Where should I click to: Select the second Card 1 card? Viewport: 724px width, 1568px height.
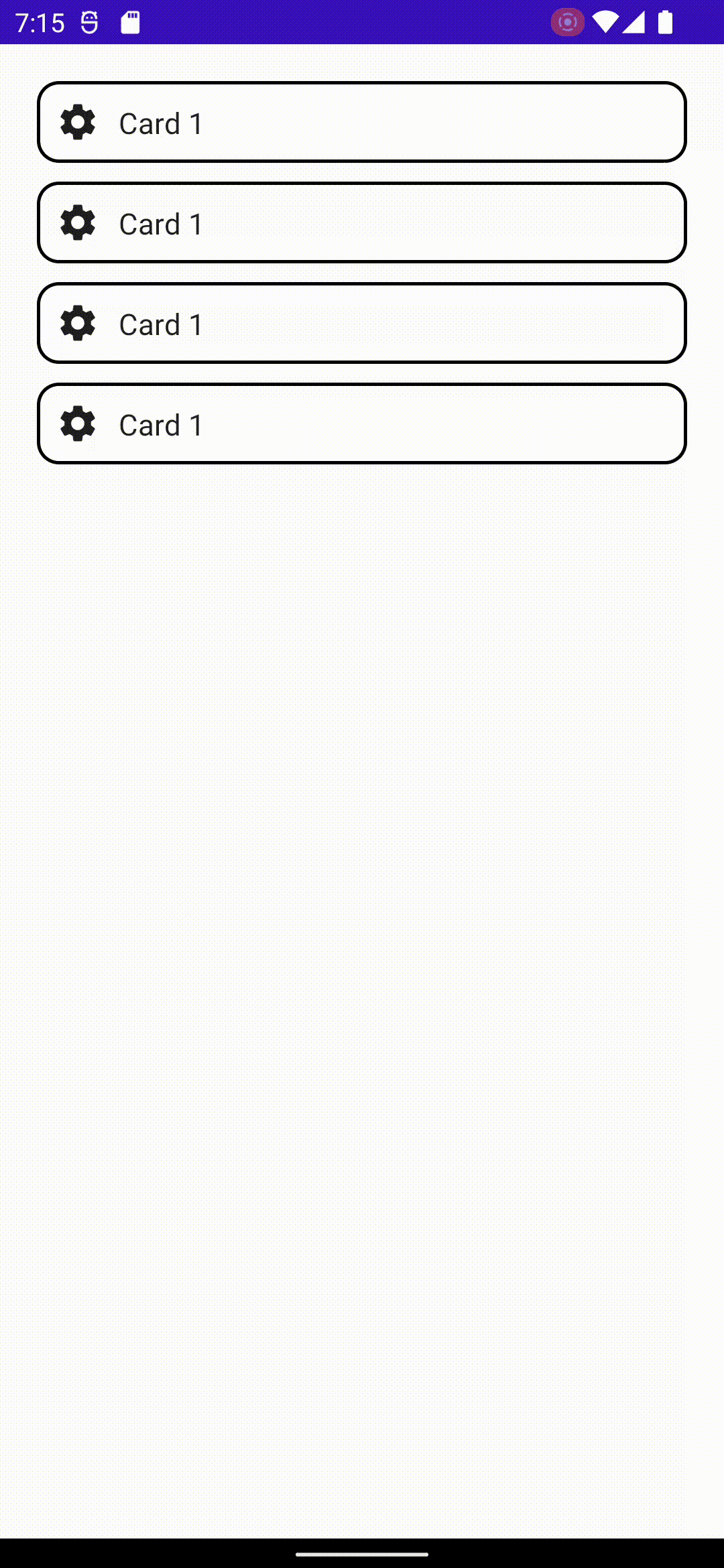coord(362,222)
